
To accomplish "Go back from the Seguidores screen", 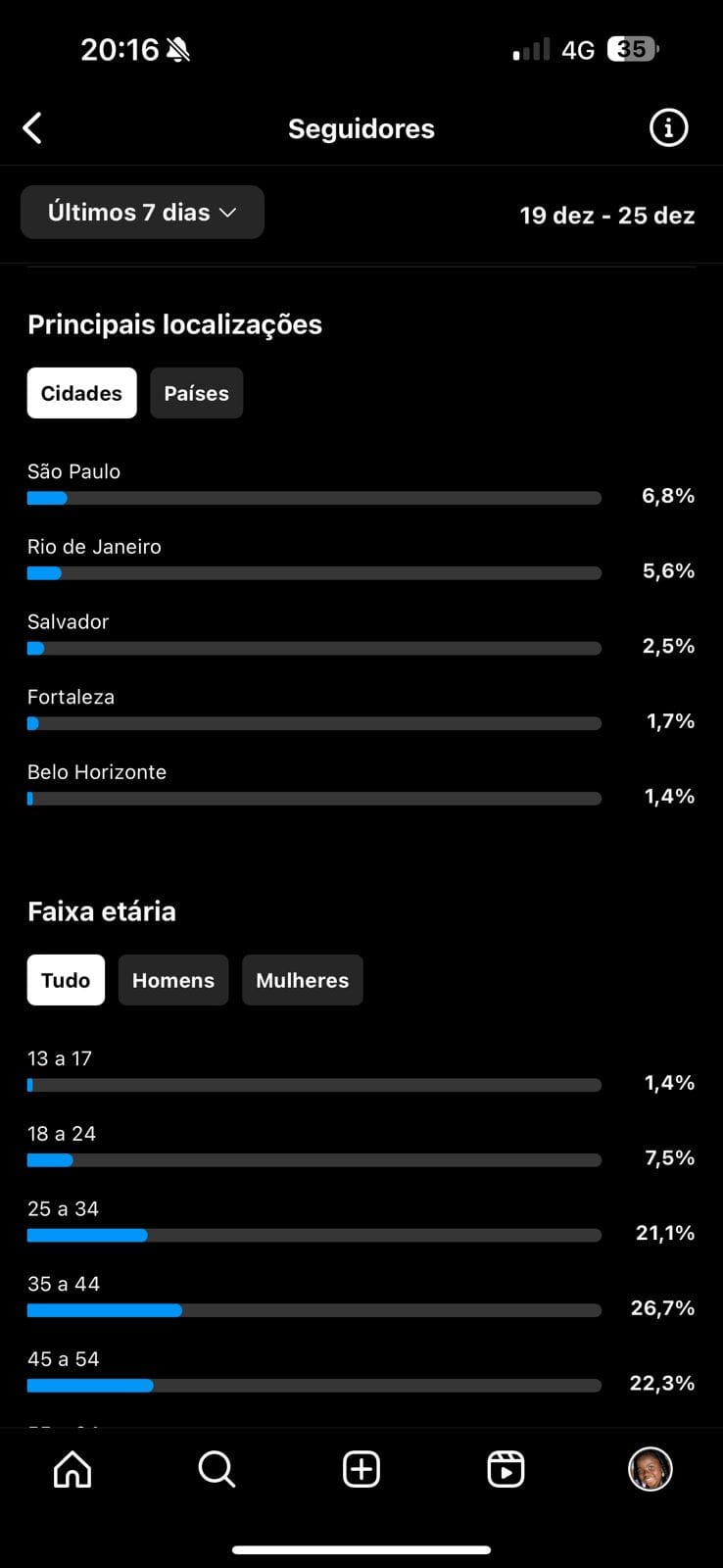I will (x=32, y=128).
